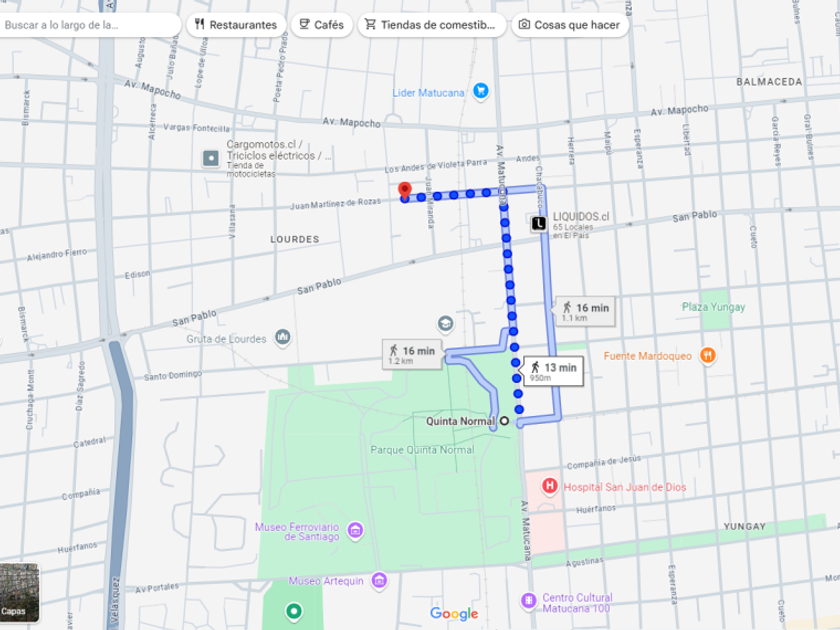Tap the LIQUIDOS.cl store marker
The height and width of the screenshot is (630, 840).
[538, 223]
